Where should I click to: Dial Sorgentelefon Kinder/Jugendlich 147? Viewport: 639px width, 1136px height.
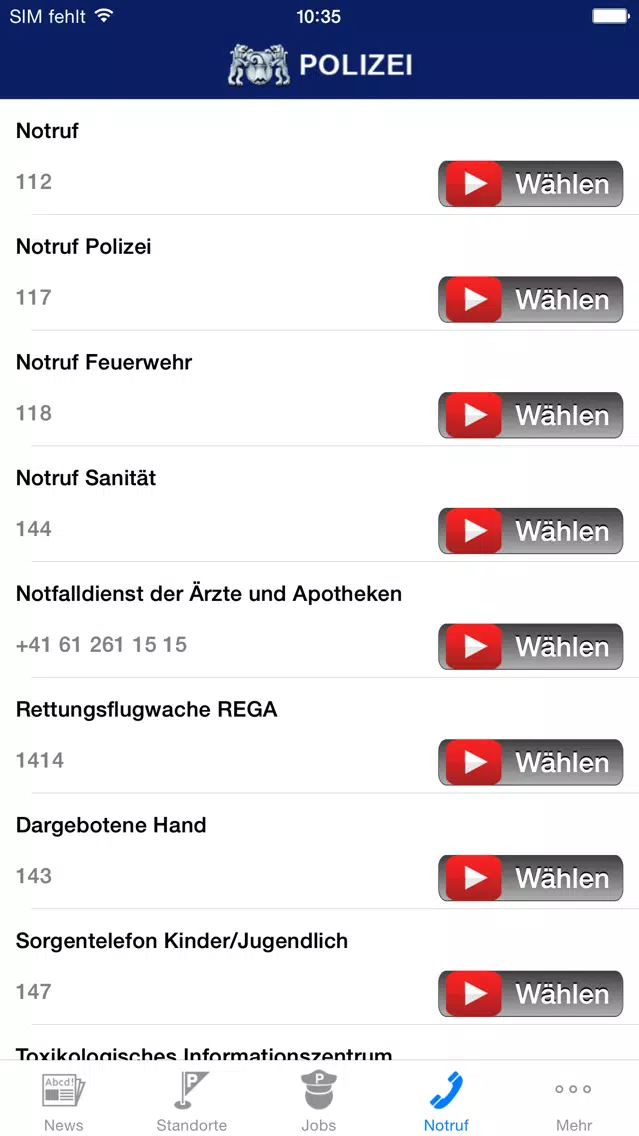click(x=530, y=993)
